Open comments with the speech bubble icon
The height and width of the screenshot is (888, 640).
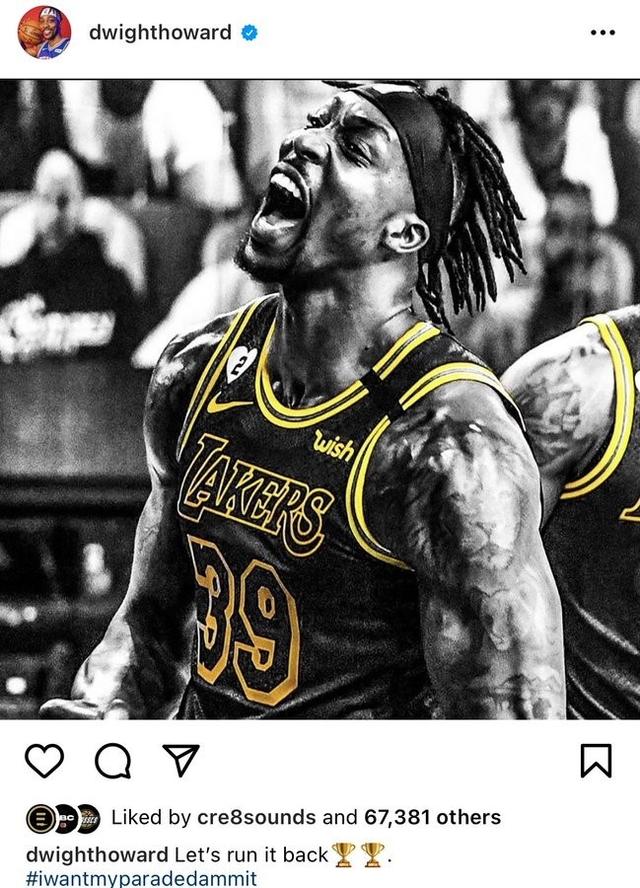(x=113, y=762)
